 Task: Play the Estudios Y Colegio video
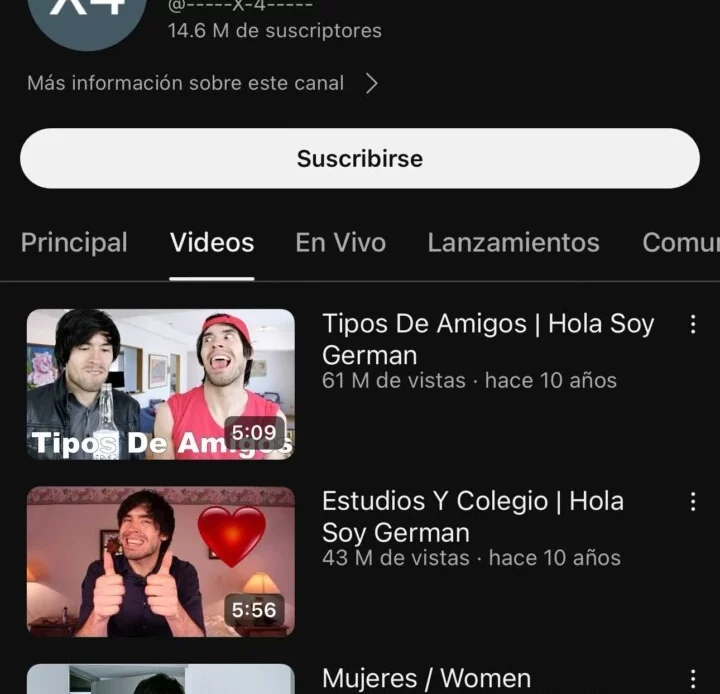[x=160, y=561]
